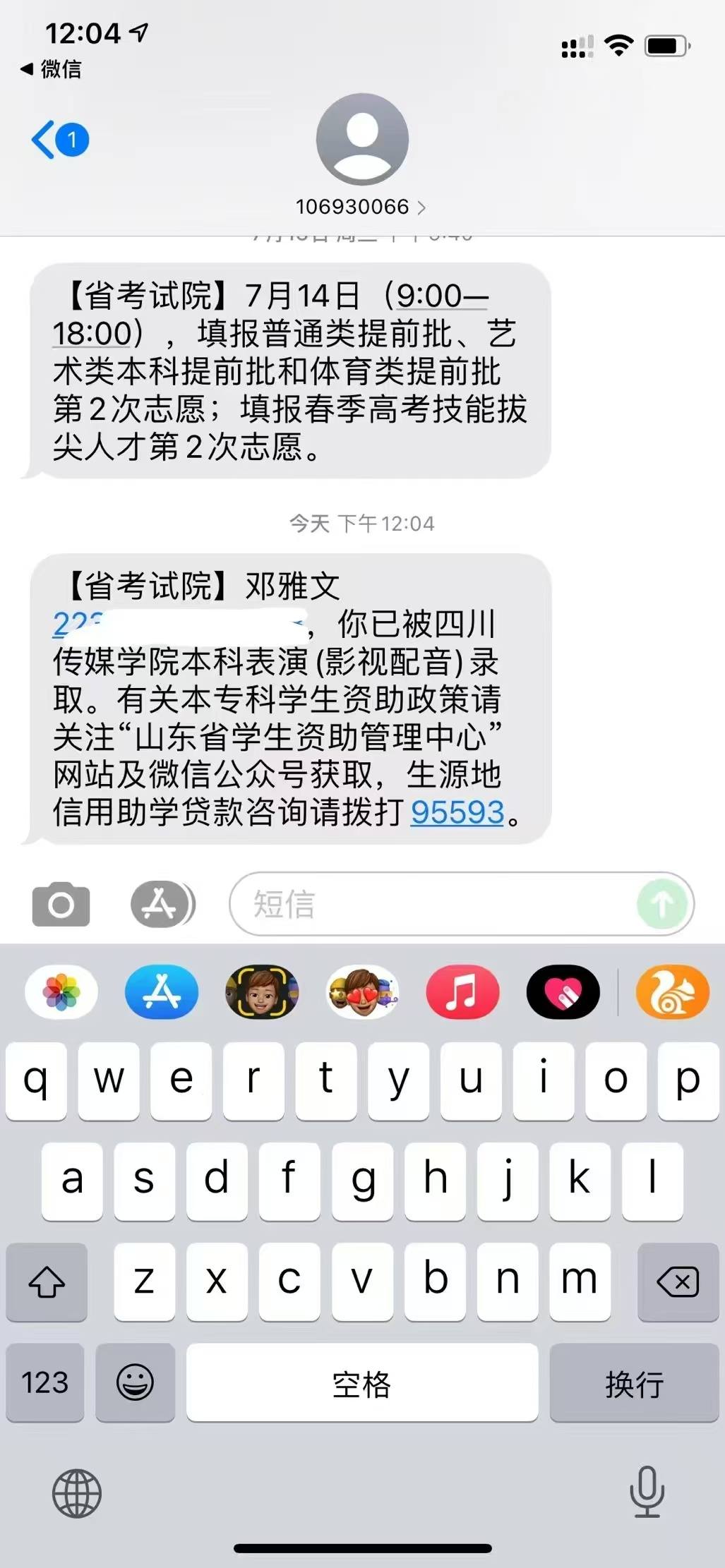The image size is (725, 1568).
Task: Open Music in the app strip
Action: (x=462, y=991)
